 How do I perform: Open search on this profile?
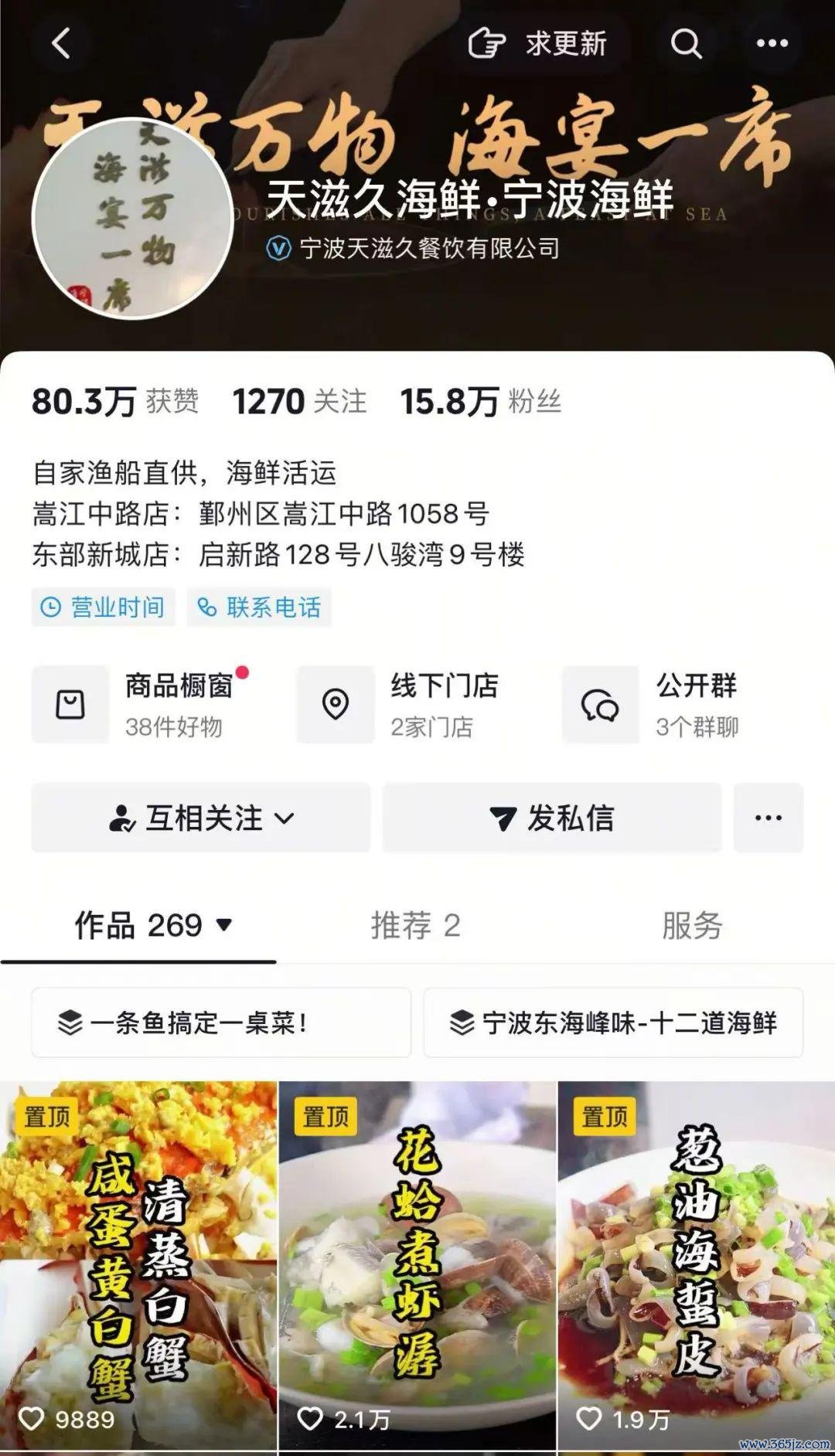pos(686,44)
